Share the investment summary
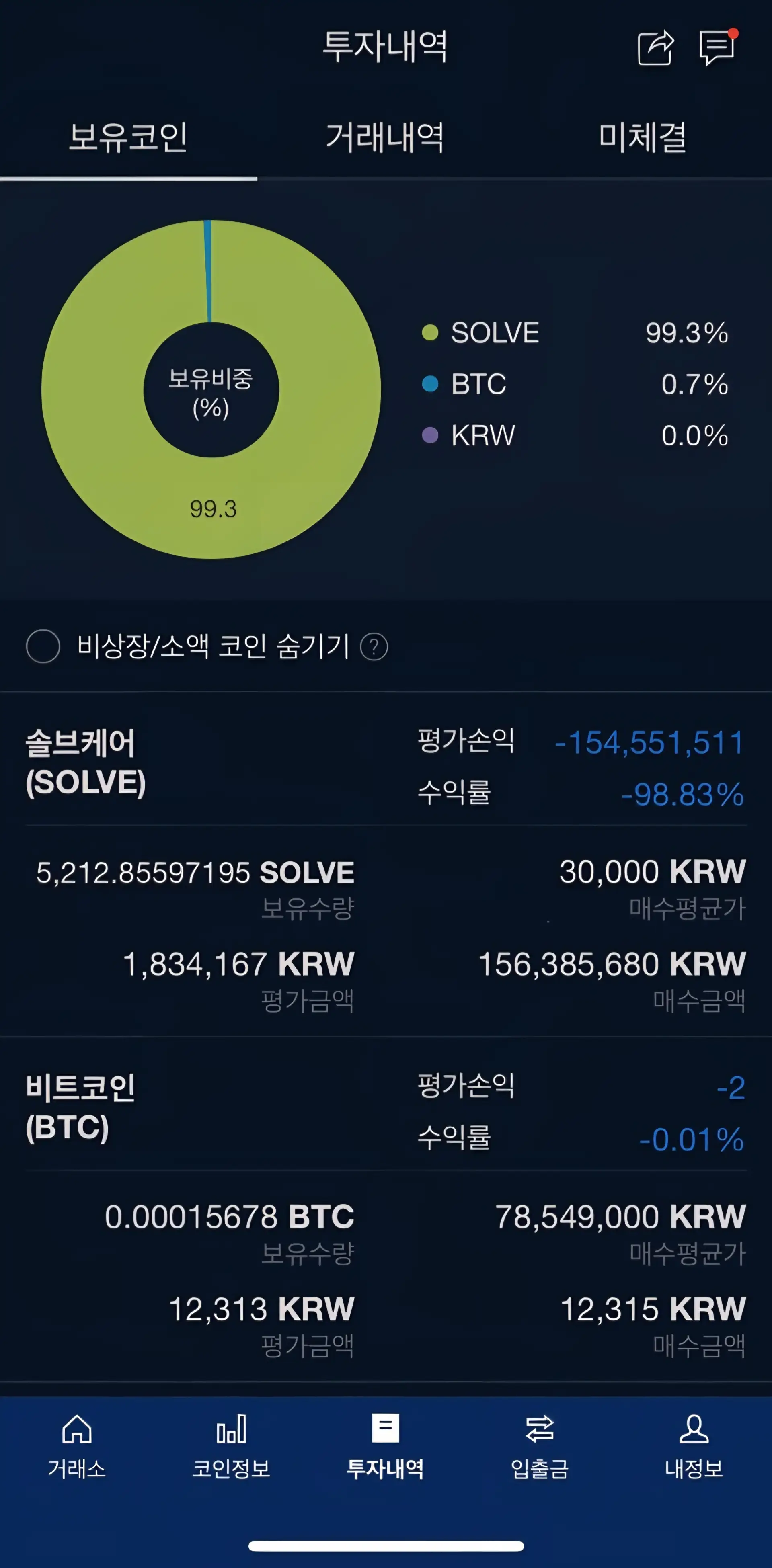This screenshot has width=772, height=1568. click(x=656, y=47)
